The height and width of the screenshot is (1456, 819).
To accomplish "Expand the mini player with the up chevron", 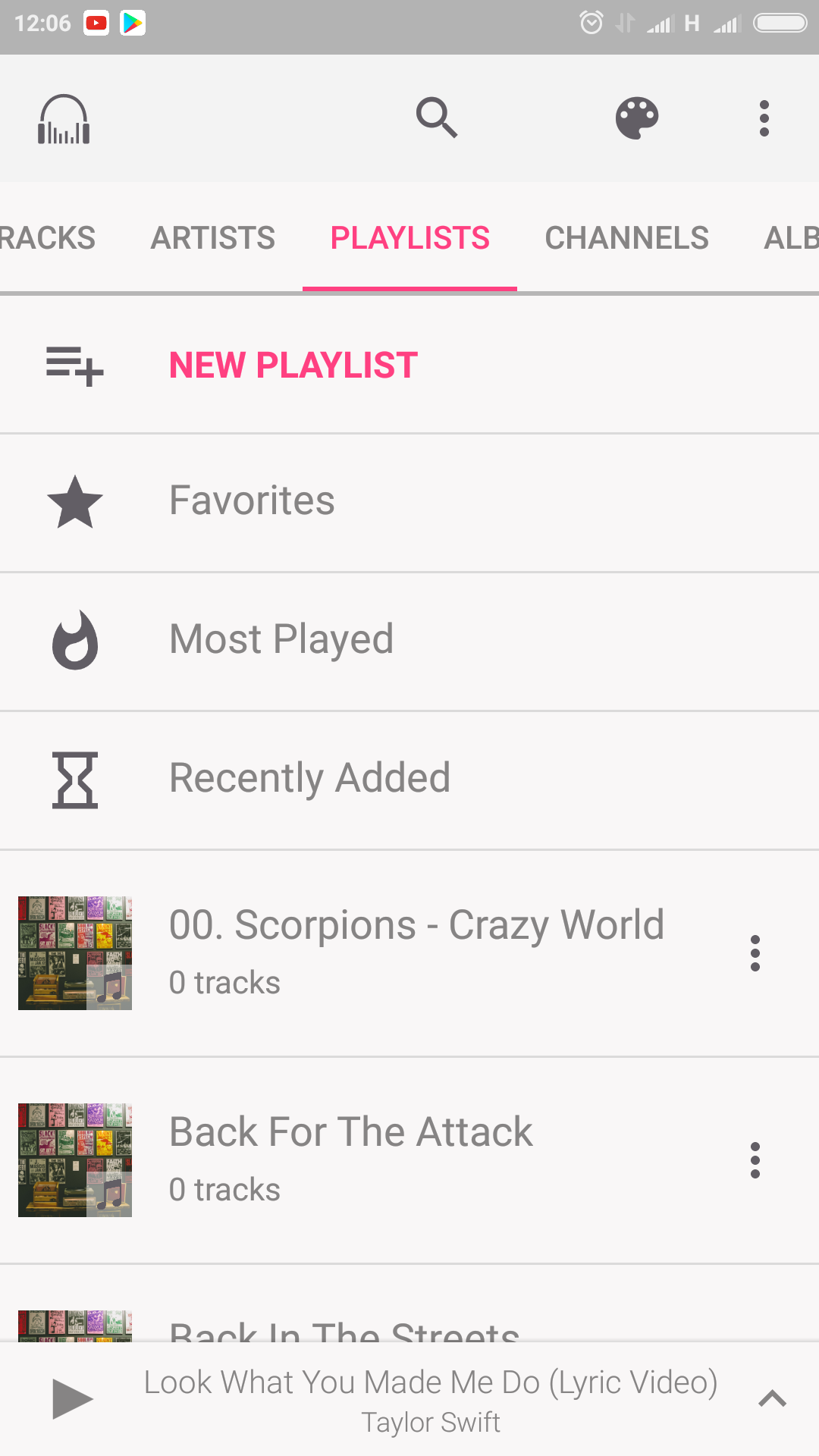I will [x=772, y=1399].
